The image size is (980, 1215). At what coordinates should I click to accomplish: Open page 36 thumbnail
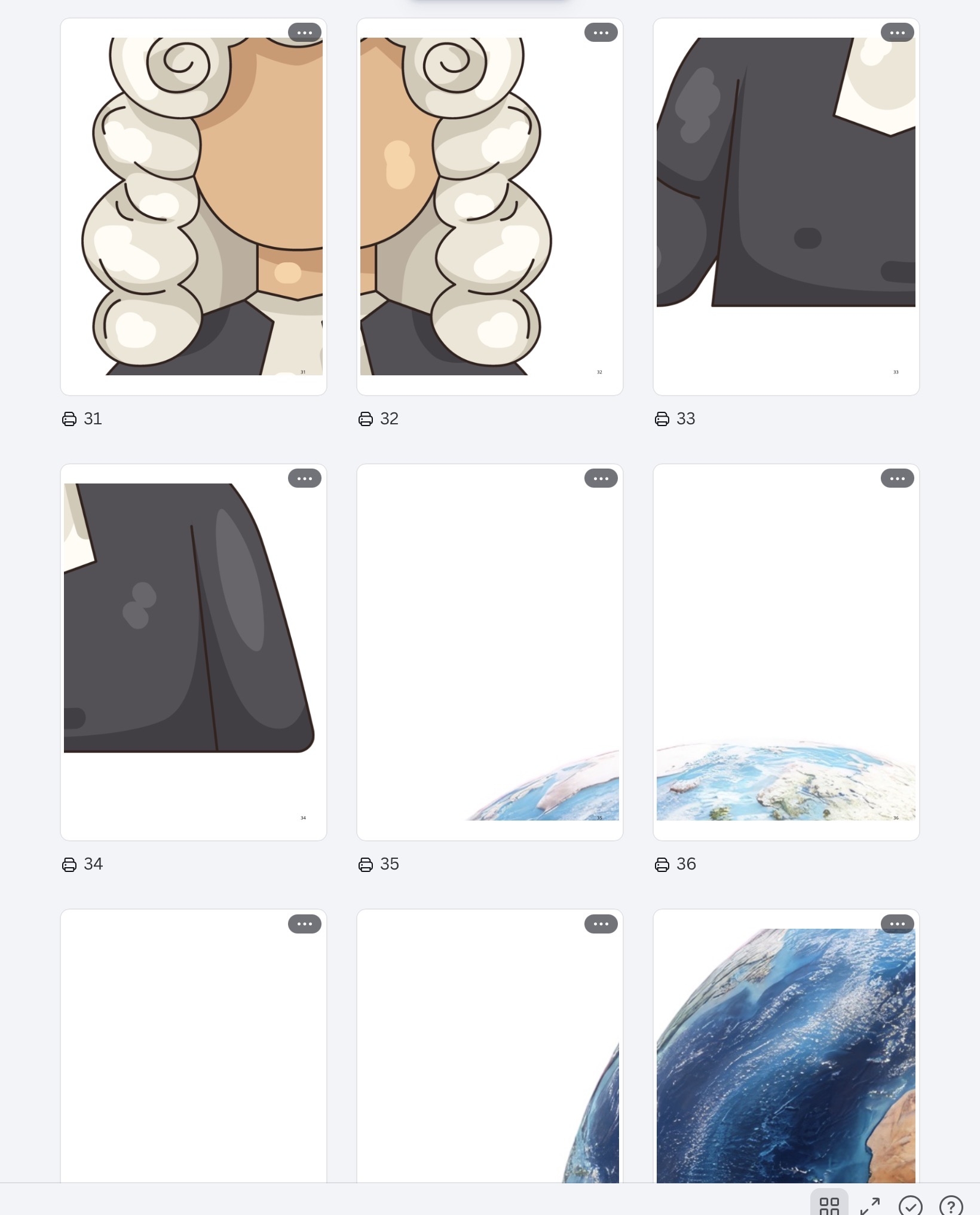[x=786, y=652]
